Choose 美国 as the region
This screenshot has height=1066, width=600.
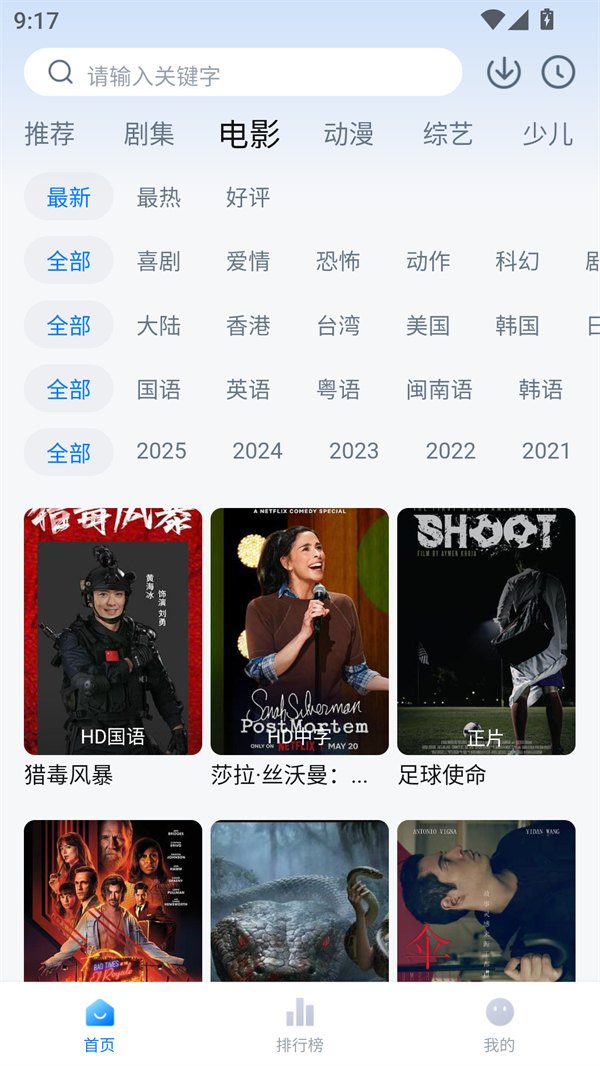click(x=428, y=325)
